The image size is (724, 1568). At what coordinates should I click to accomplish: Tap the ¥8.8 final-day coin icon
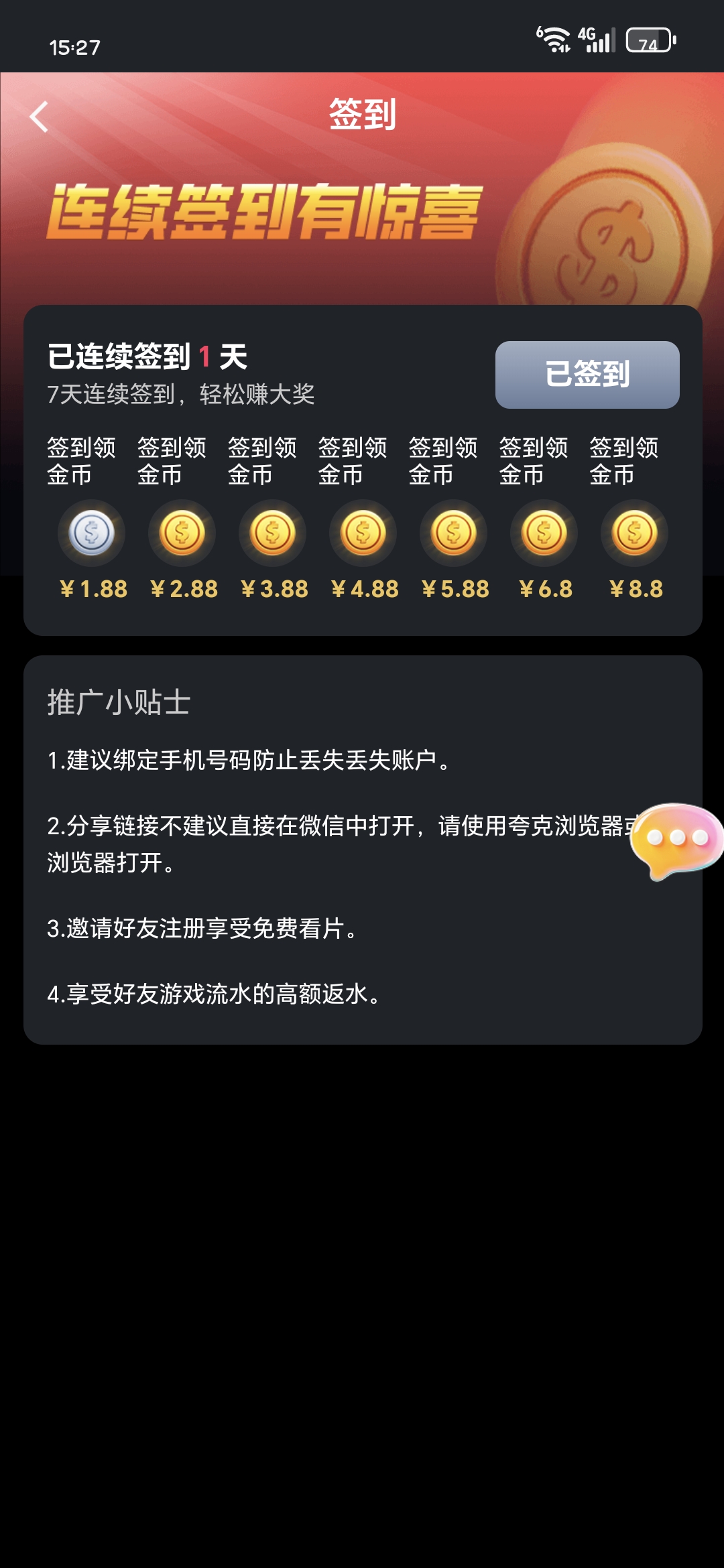(633, 533)
